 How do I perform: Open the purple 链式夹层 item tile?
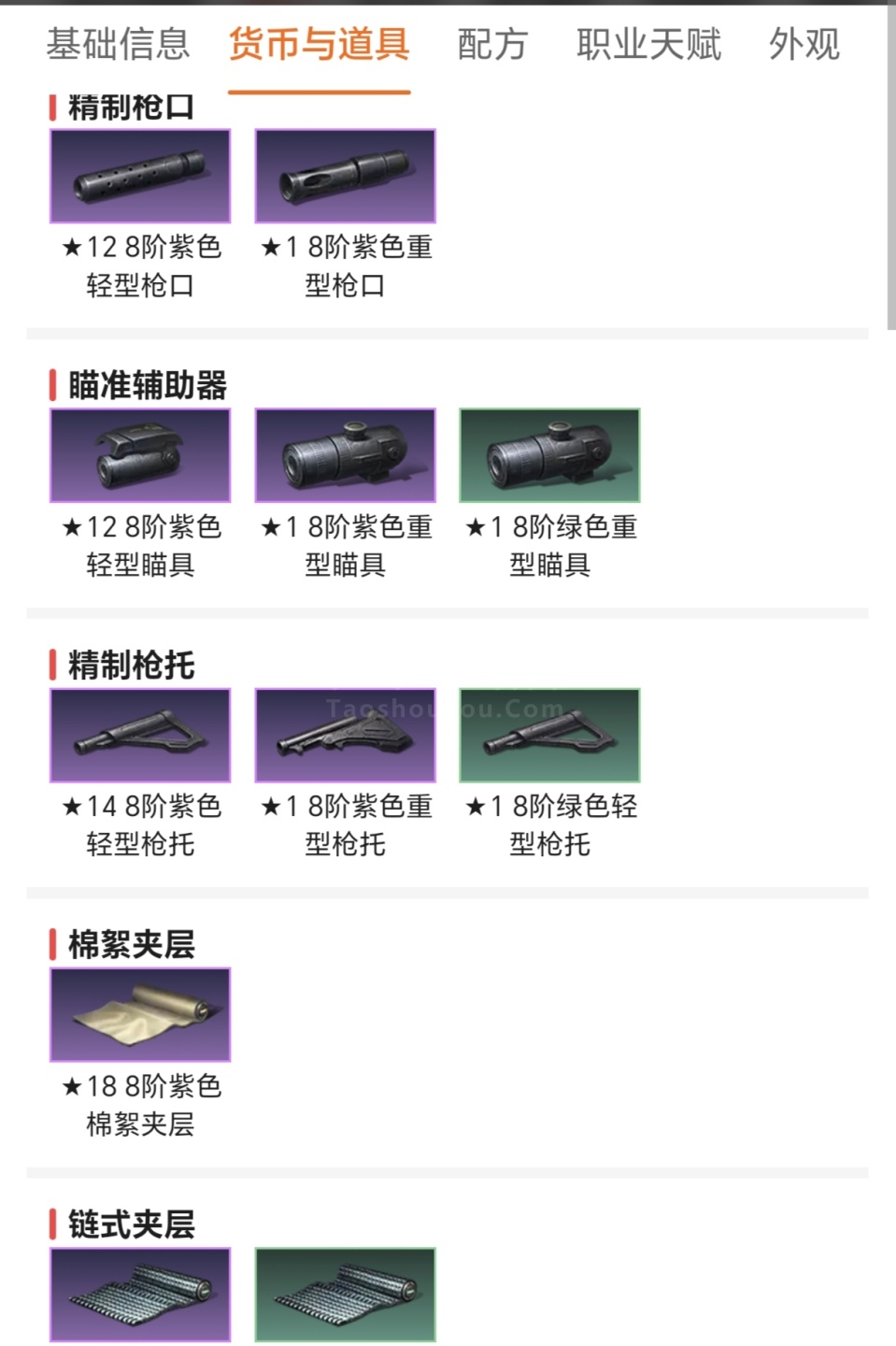click(x=140, y=1294)
